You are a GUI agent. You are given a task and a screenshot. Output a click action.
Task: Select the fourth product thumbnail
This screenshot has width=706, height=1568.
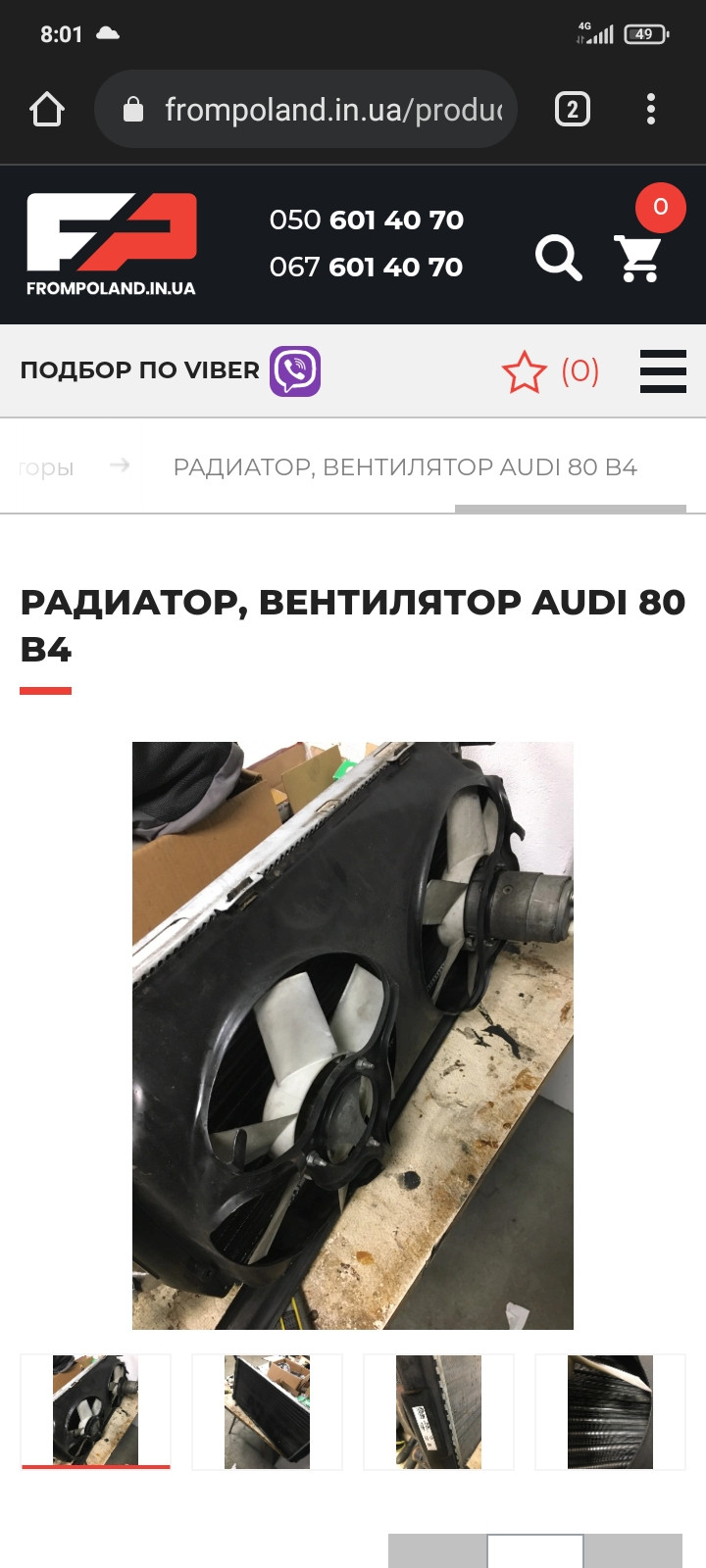(610, 1411)
